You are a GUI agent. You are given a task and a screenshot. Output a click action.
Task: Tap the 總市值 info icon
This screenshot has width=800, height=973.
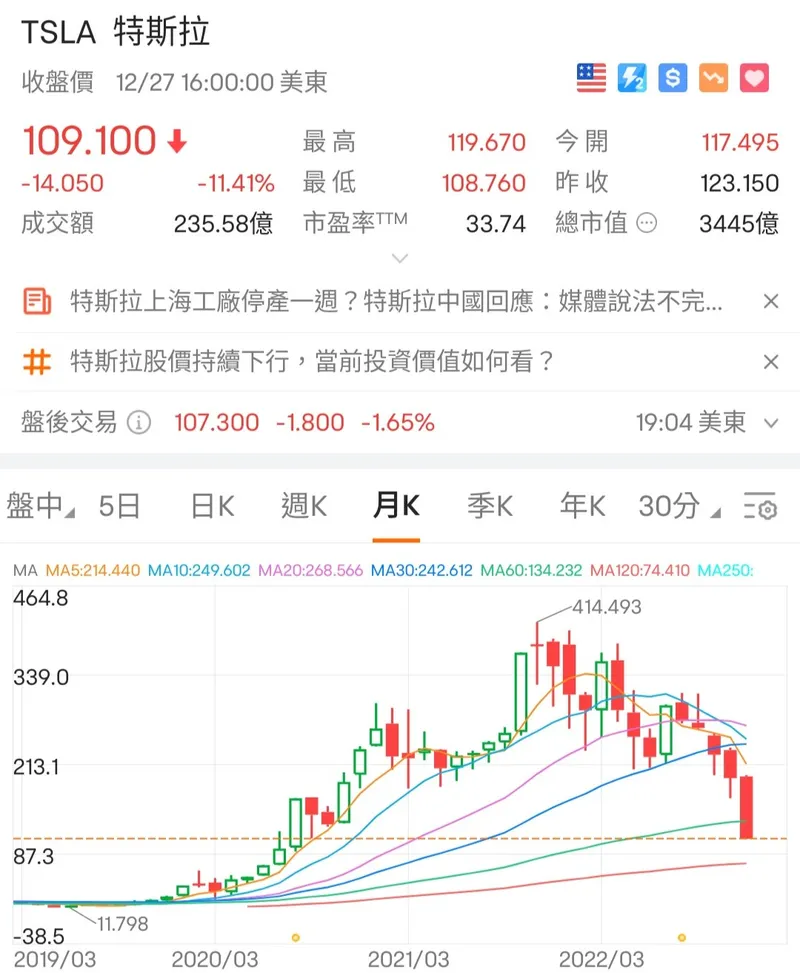point(647,223)
